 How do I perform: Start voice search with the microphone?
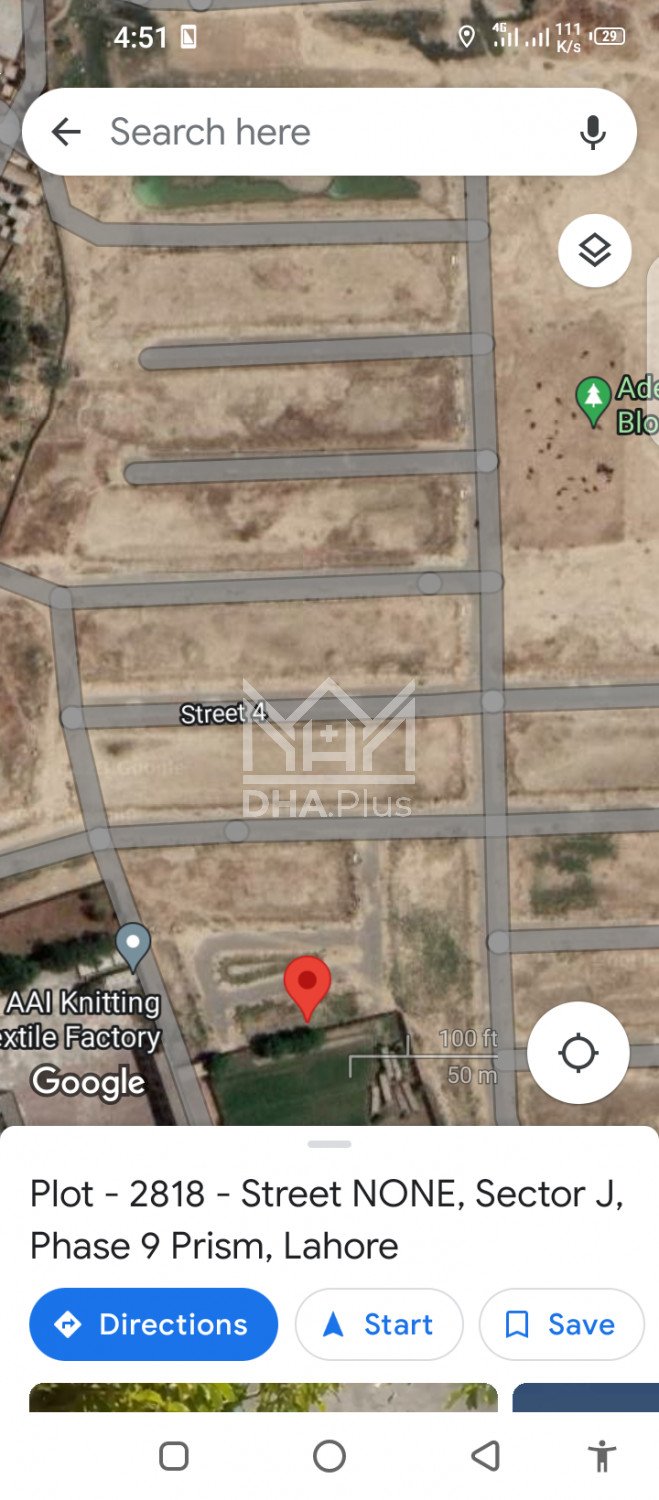pos(593,132)
